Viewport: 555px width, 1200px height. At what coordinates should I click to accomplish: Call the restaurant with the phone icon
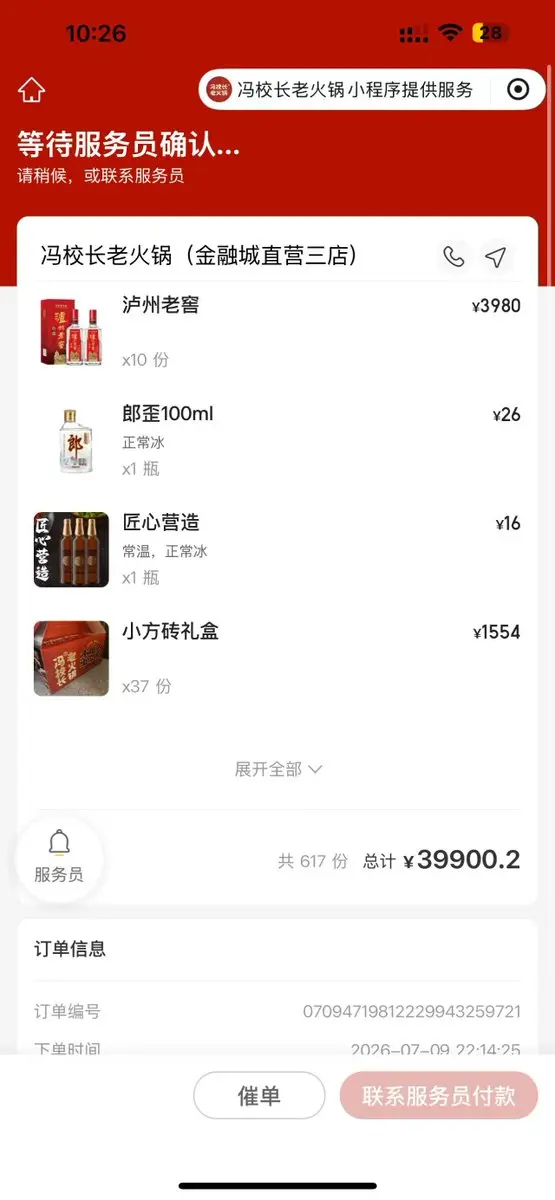[454, 257]
